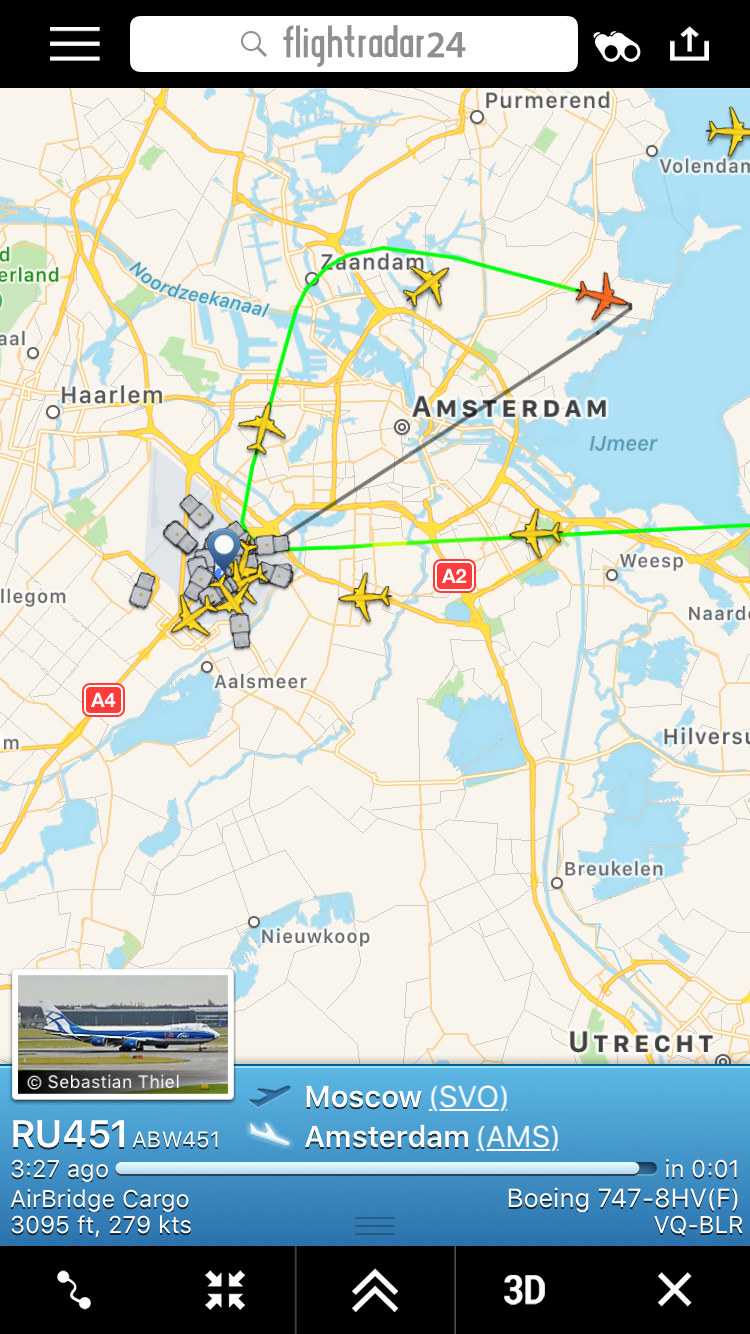This screenshot has height=1334, width=750.
Task: Switch to the 3D view
Action: point(524,1290)
